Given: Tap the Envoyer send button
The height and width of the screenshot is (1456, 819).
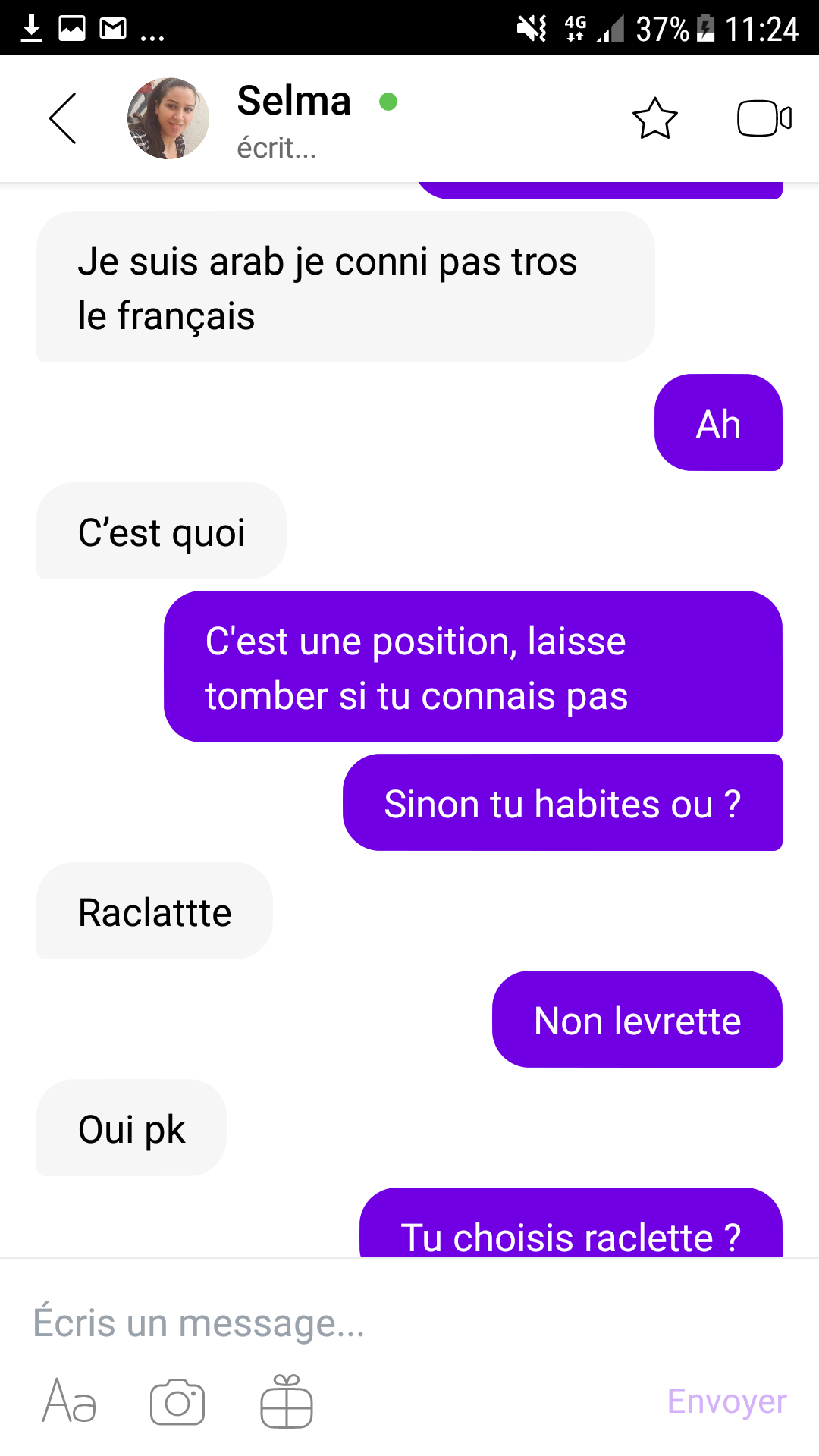Looking at the screenshot, I should coord(726,1401).
